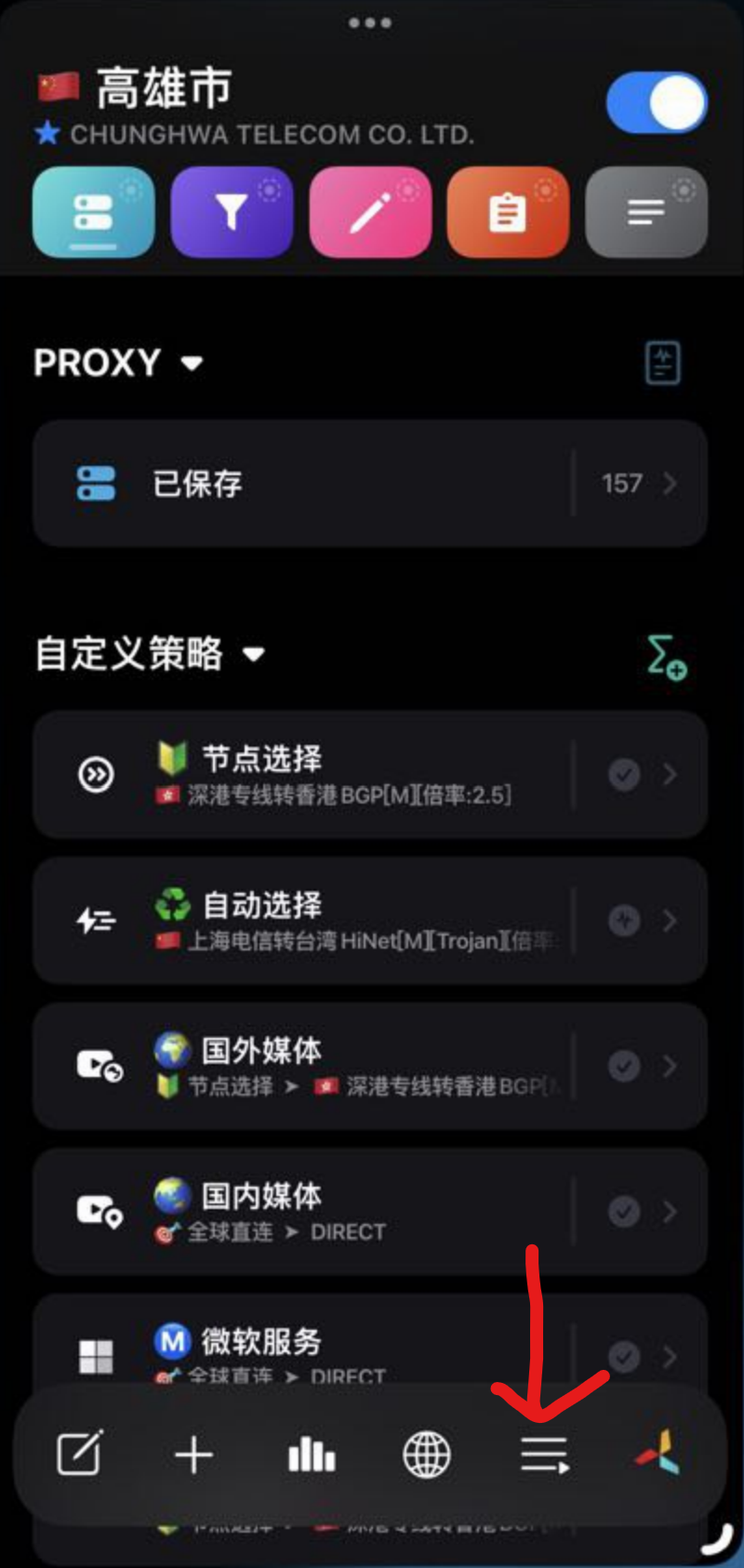Open the proxy latency test icon
744x1568 pixels.
663,363
